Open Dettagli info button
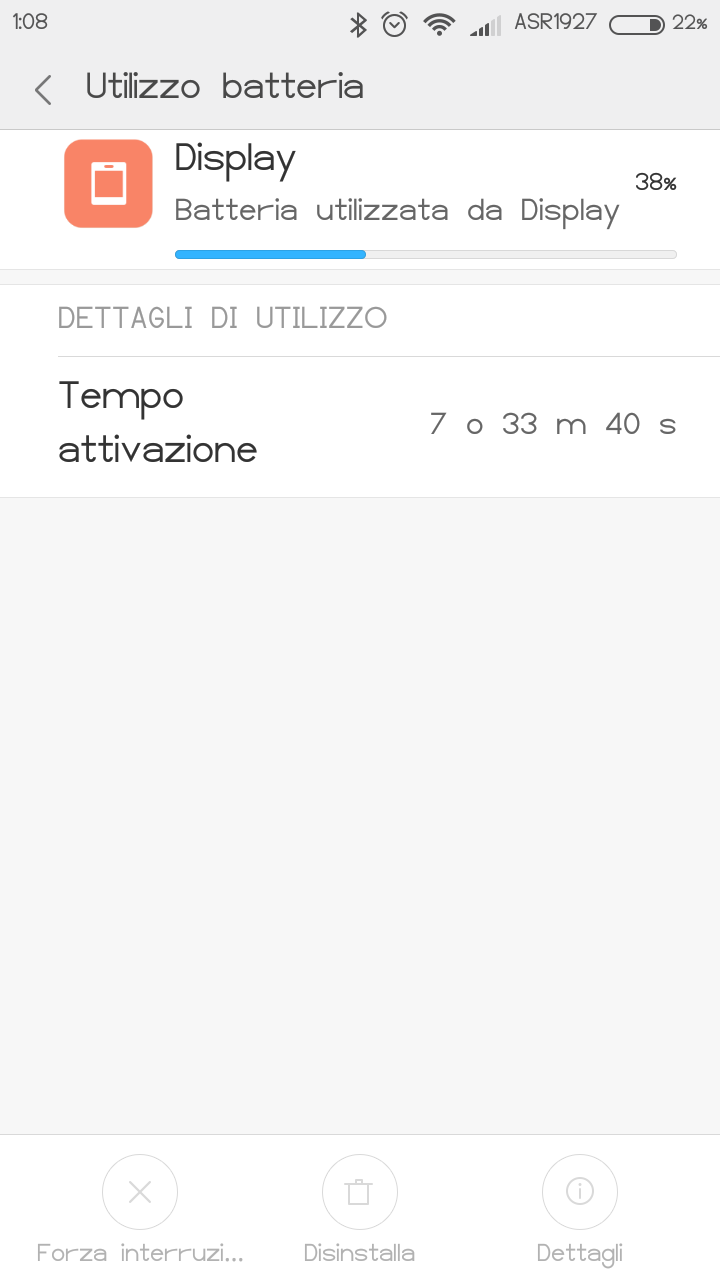 click(x=580, y=1192)
